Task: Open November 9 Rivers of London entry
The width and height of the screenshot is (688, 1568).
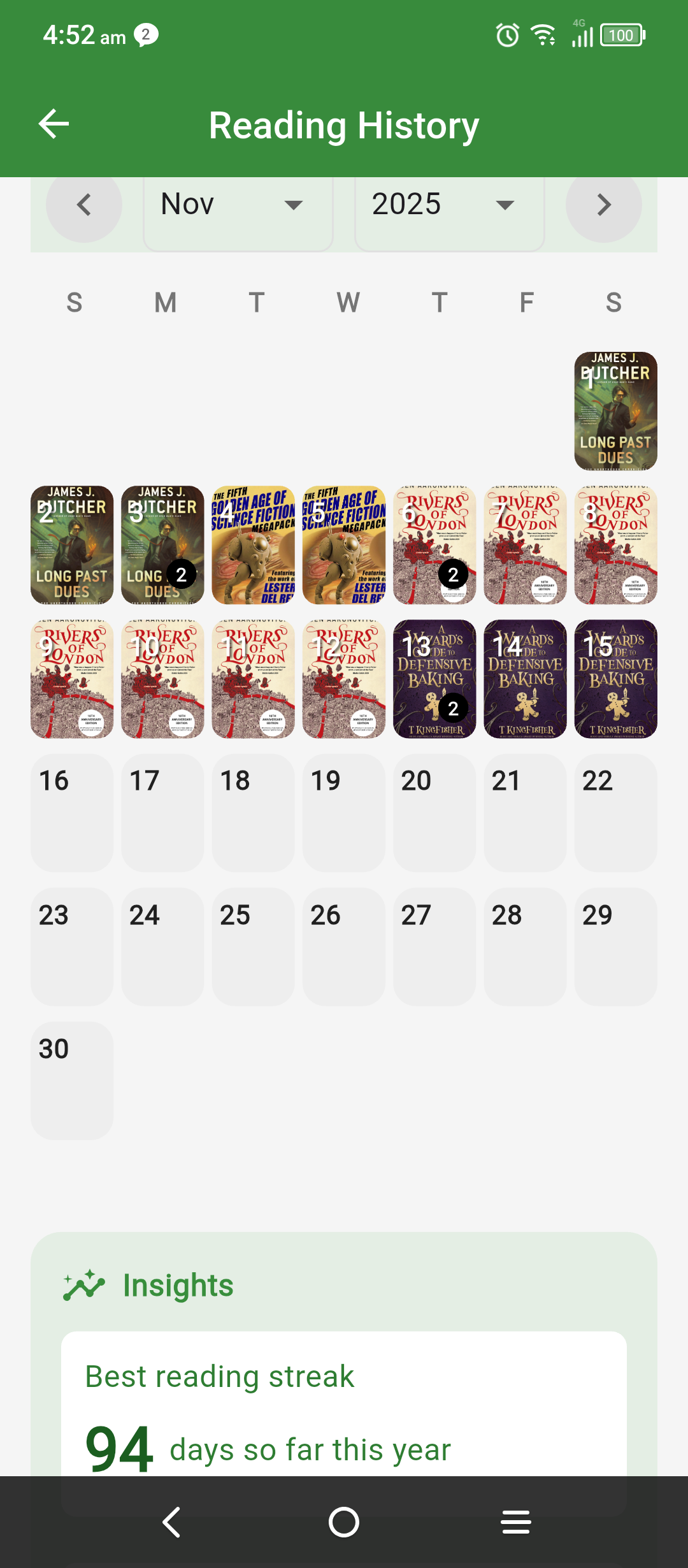Action: point(72,679)
